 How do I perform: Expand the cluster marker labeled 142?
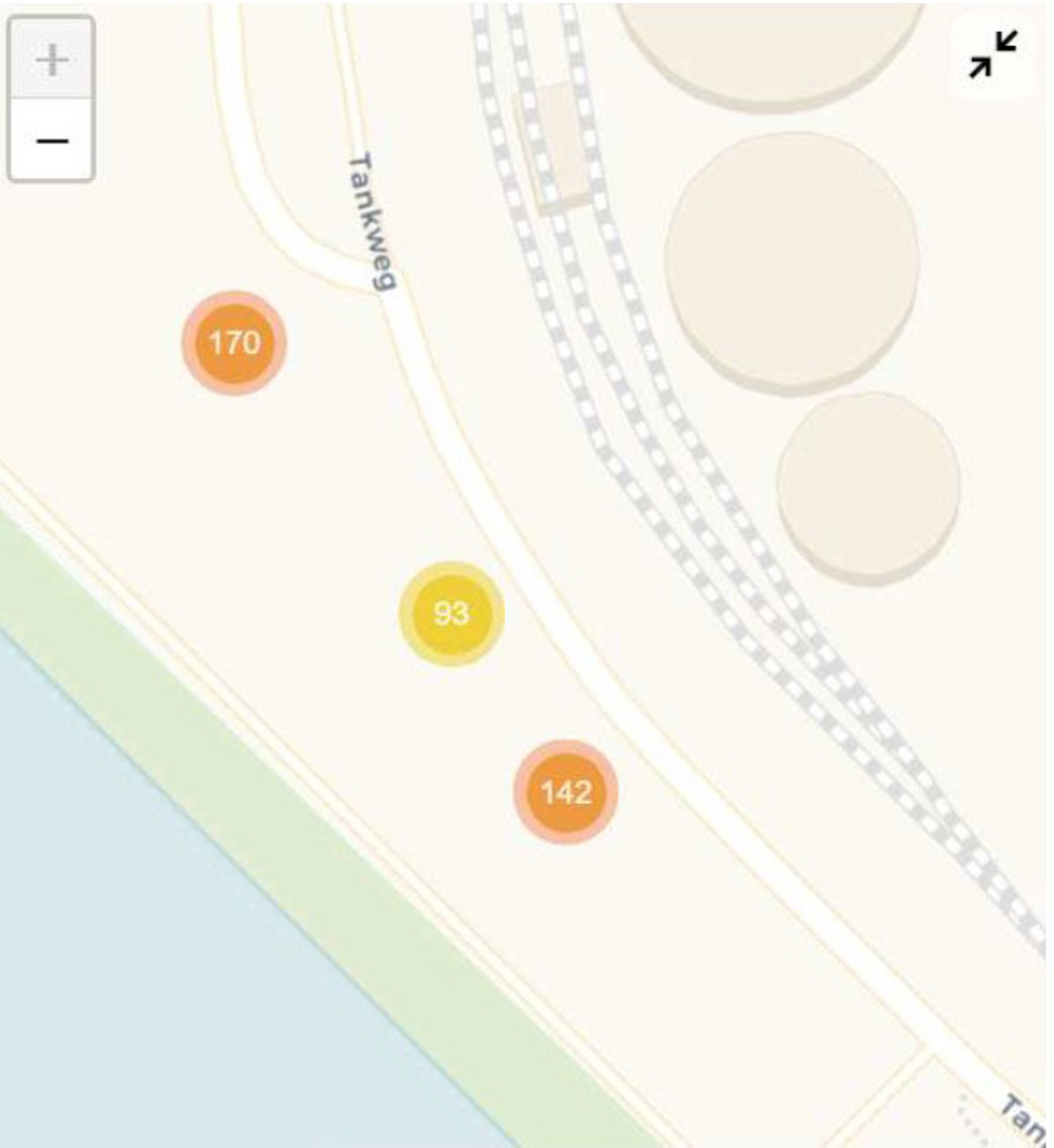(x=566, y=792)
